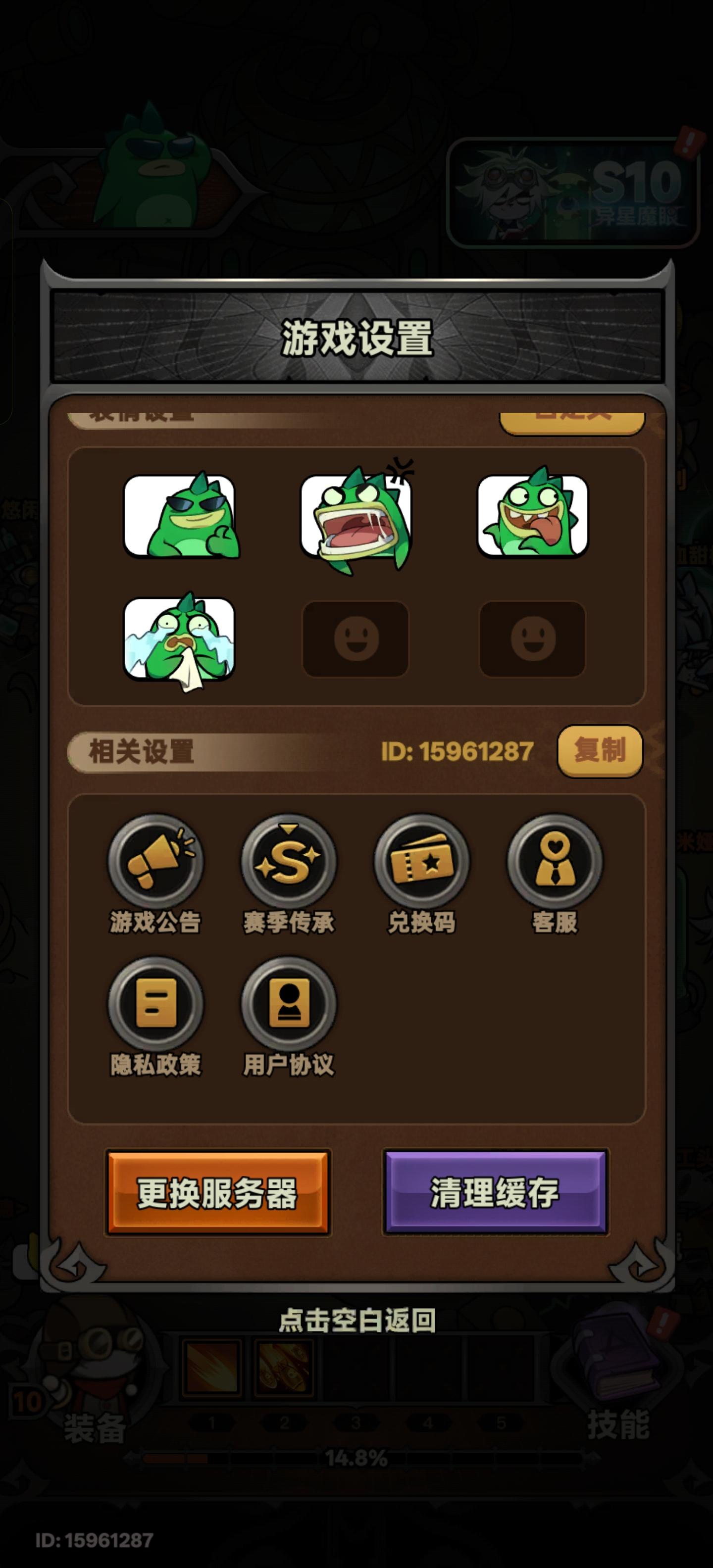
Task: View the 隐私政策 privacy policy icon
Action: pyautogui.click(x=157, y=1004)
